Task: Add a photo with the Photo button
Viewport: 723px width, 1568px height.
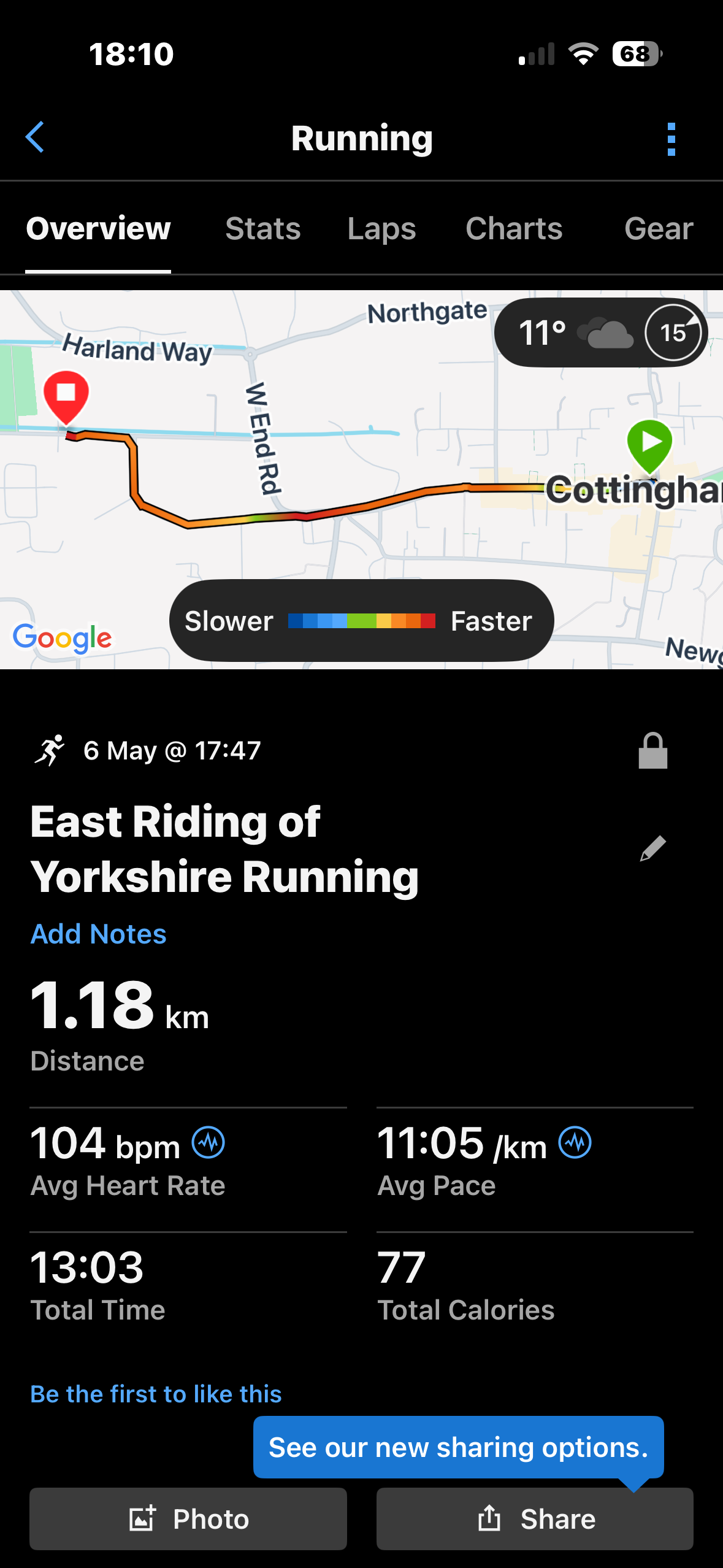Action: 188,1519
